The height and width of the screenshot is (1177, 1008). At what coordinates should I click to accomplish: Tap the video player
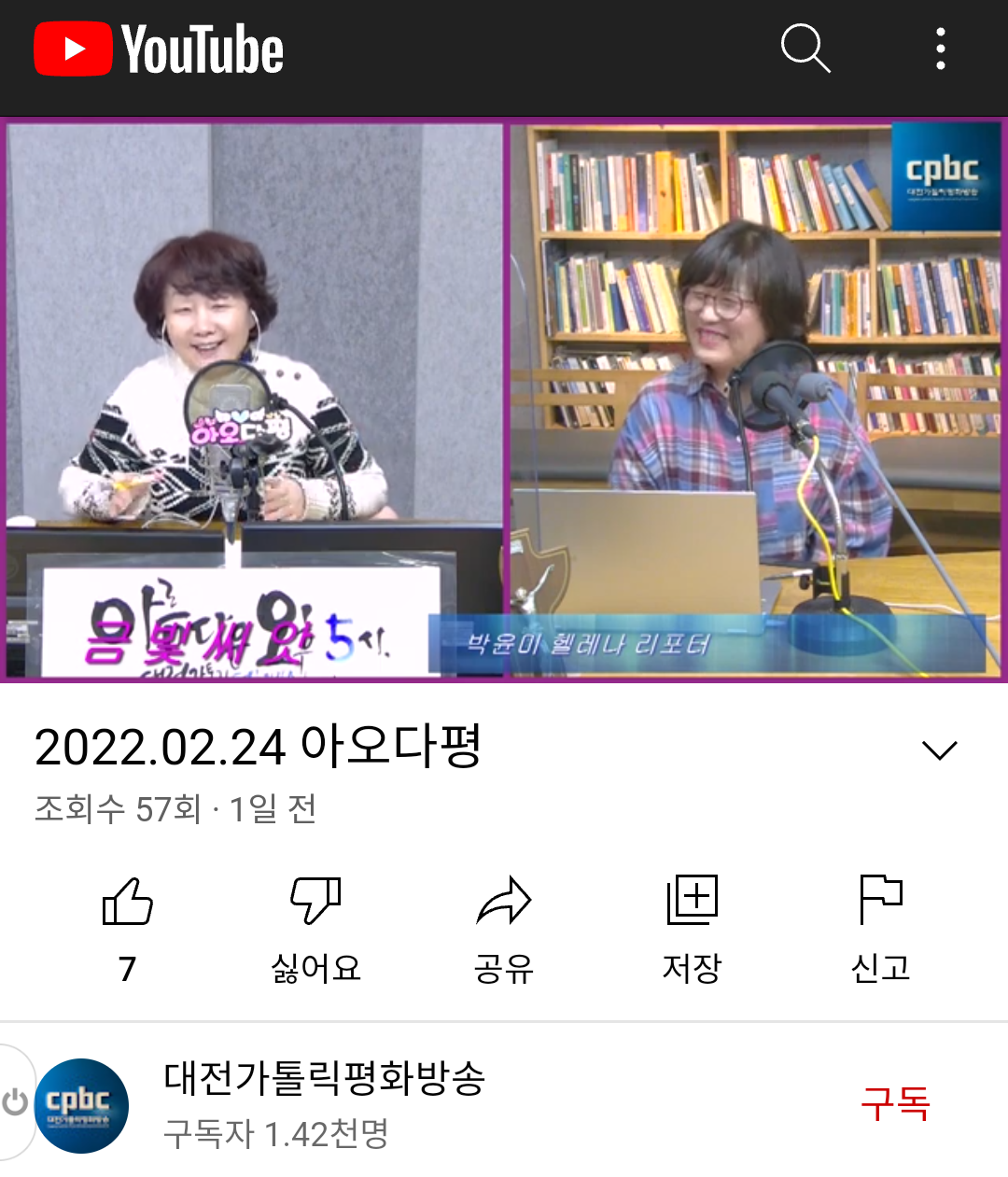point(504,399)
